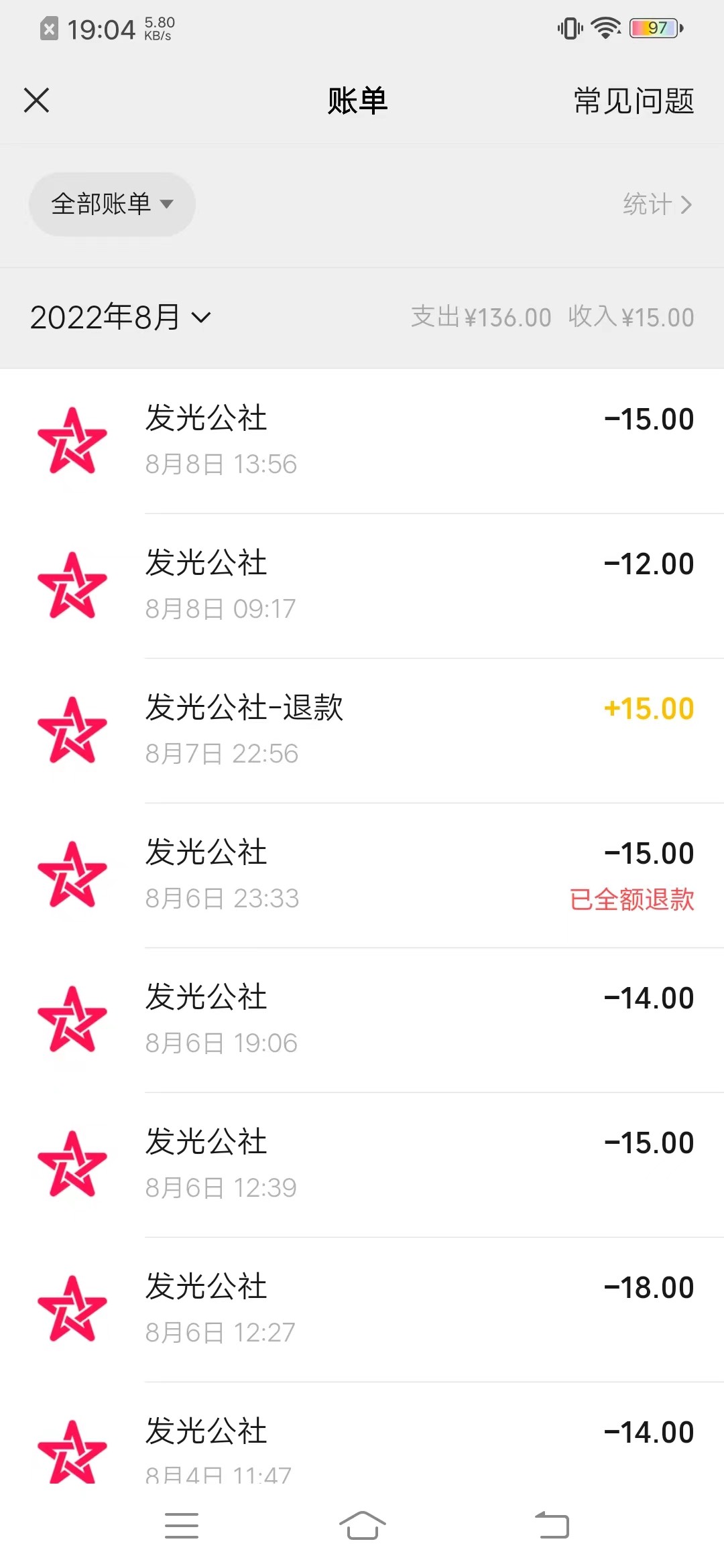
Task: Close the 账单 bill page
Action: coord(36,101)
